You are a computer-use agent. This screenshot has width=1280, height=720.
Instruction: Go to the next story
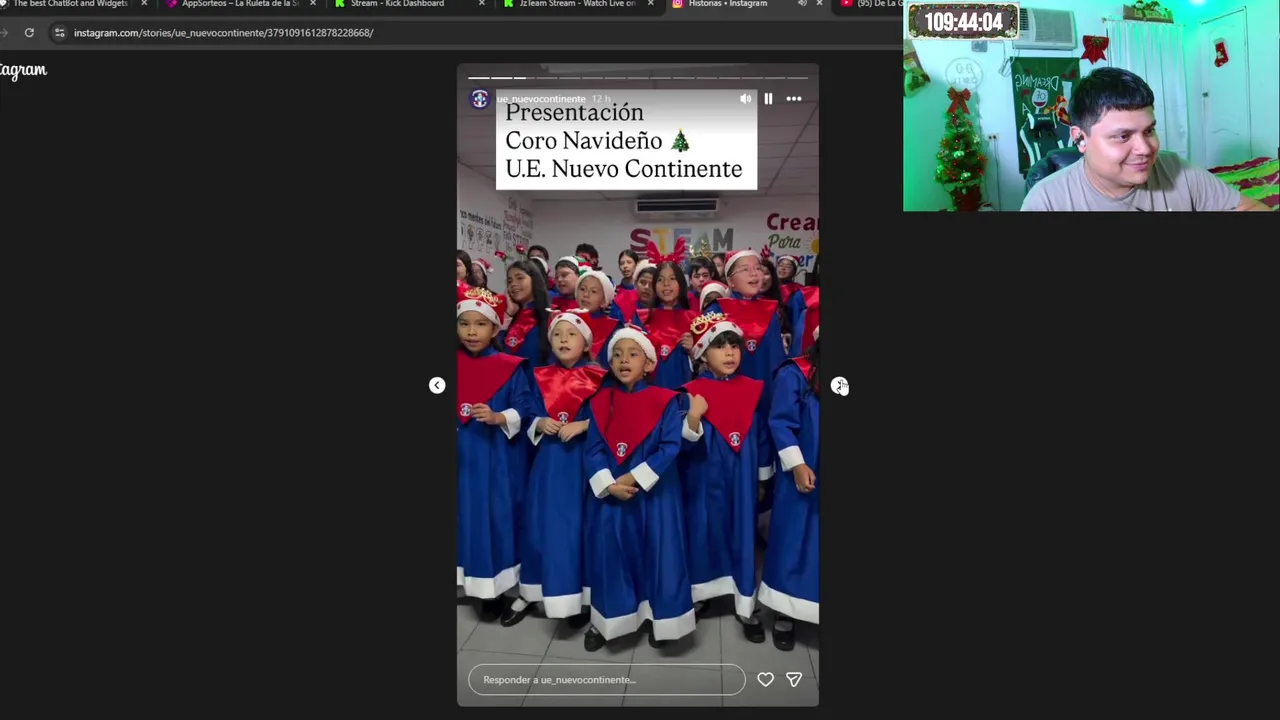point(838,386)
